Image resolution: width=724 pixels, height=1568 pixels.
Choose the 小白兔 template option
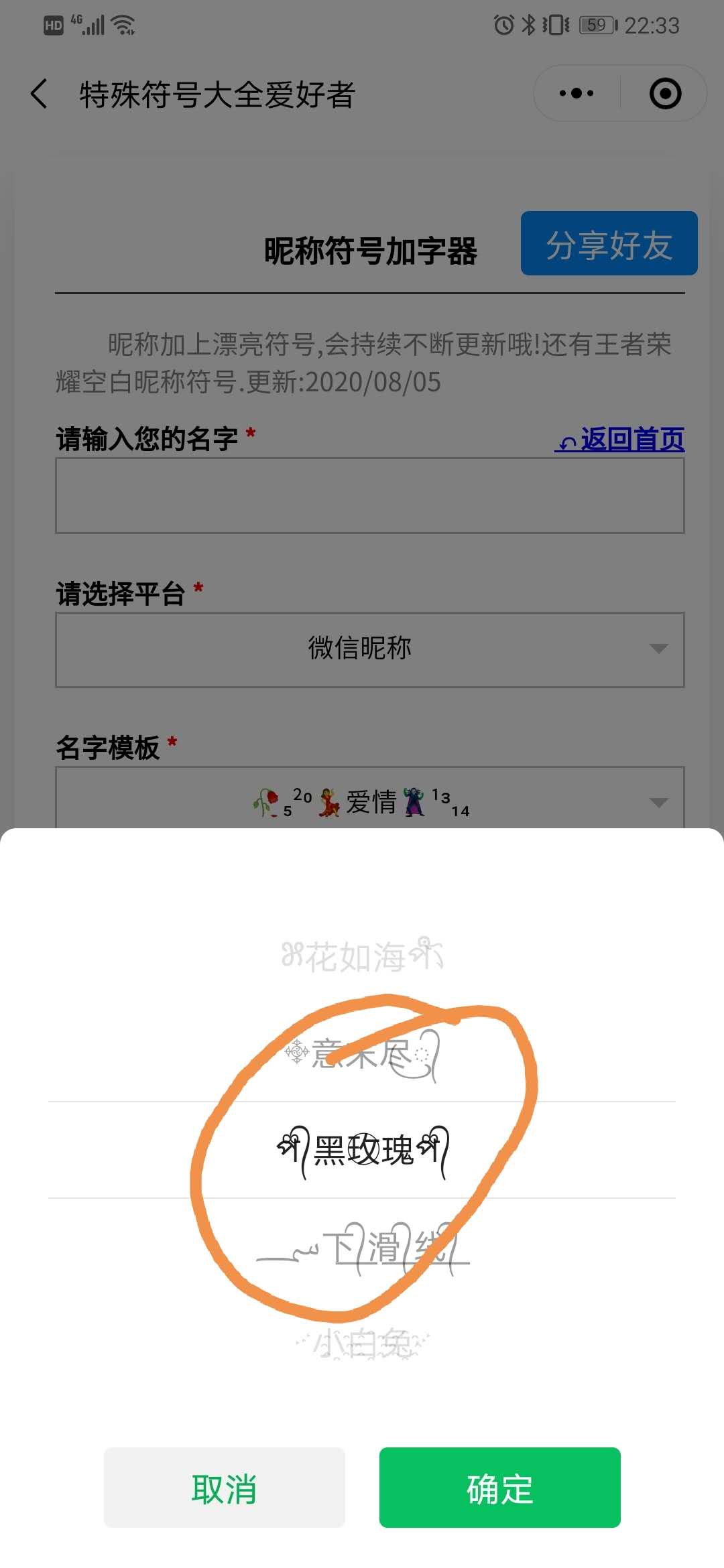pos(362,1343)
